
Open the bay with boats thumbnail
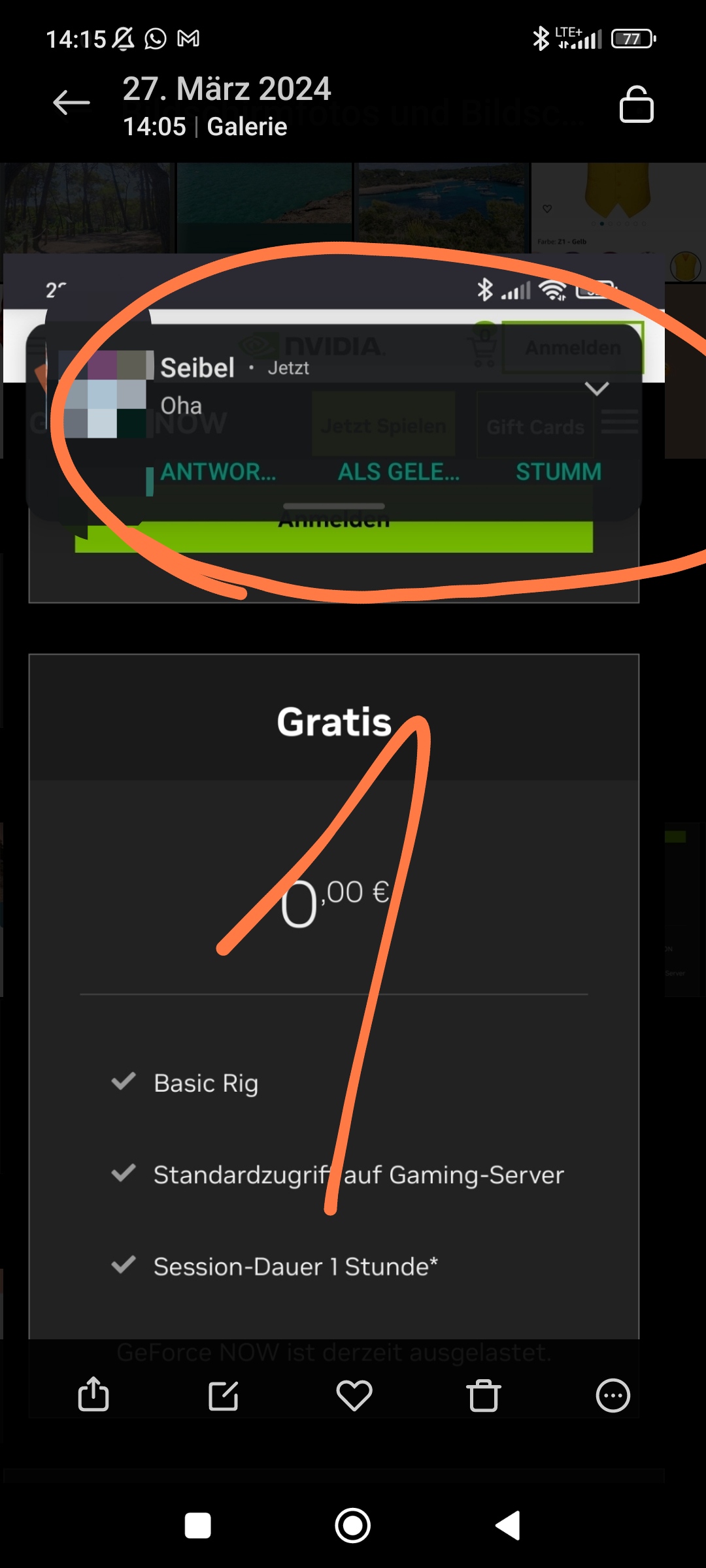click(x=442, y=208)
